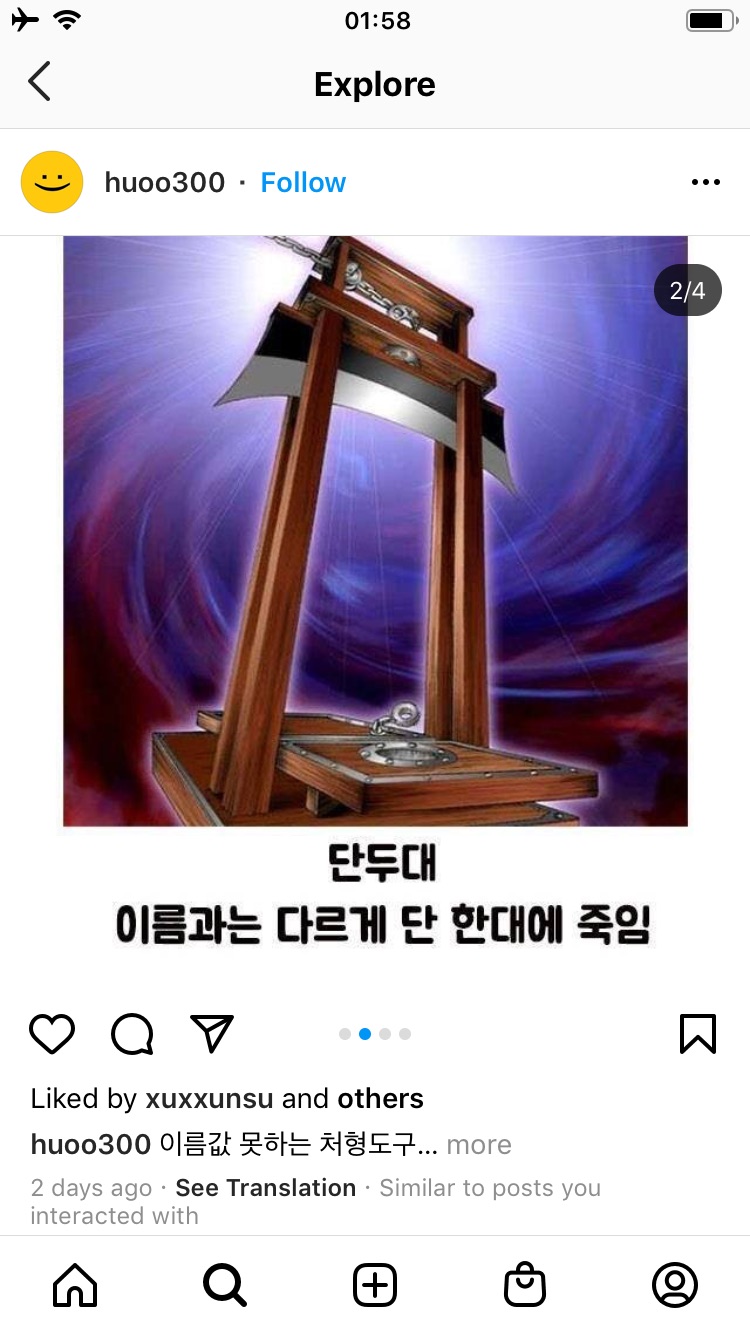
Task: Expand the caption with more
Action: click(x=479, y=1145)
